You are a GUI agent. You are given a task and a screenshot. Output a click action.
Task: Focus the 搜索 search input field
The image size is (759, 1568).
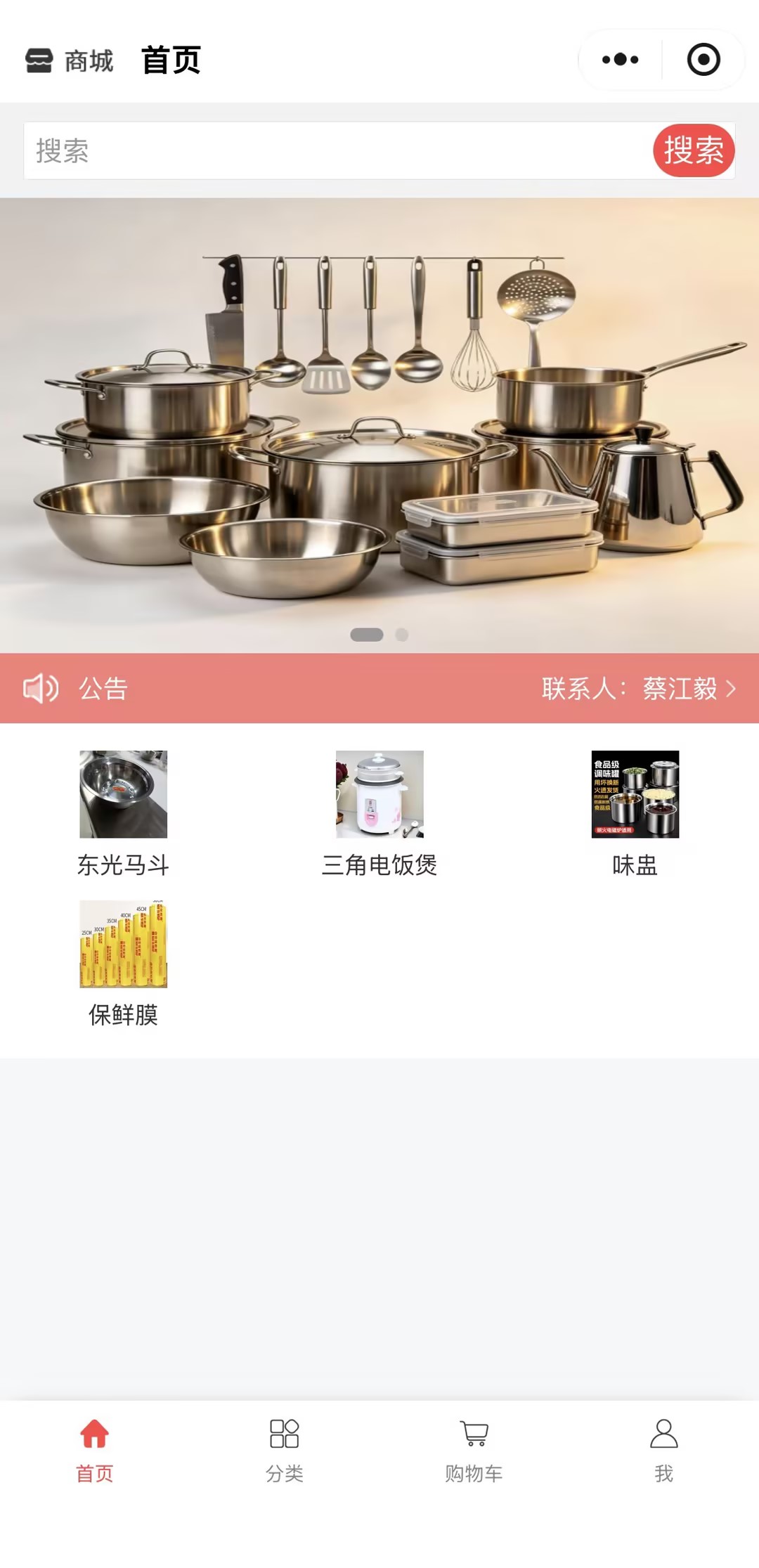[338, 150]
